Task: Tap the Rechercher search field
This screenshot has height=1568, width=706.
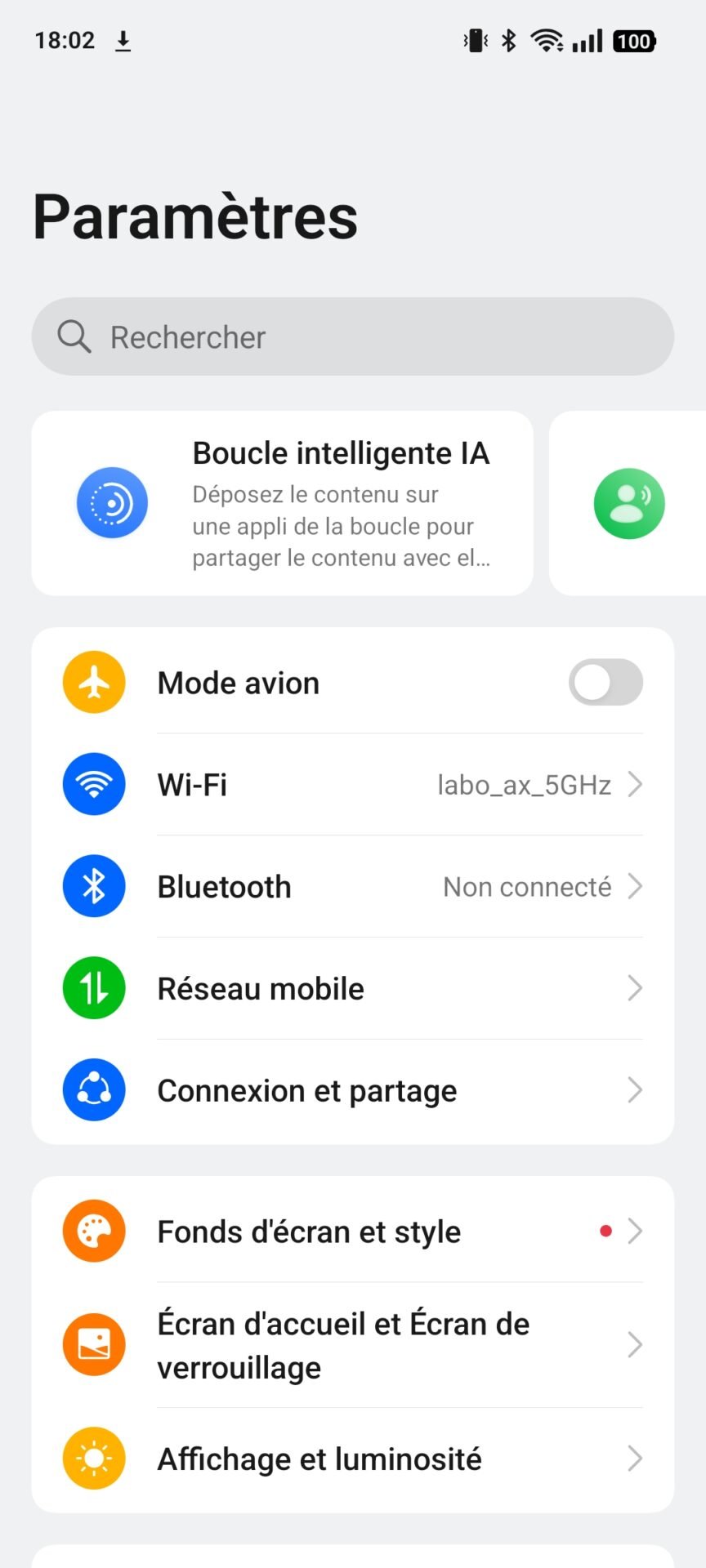Action: [352, 336]
